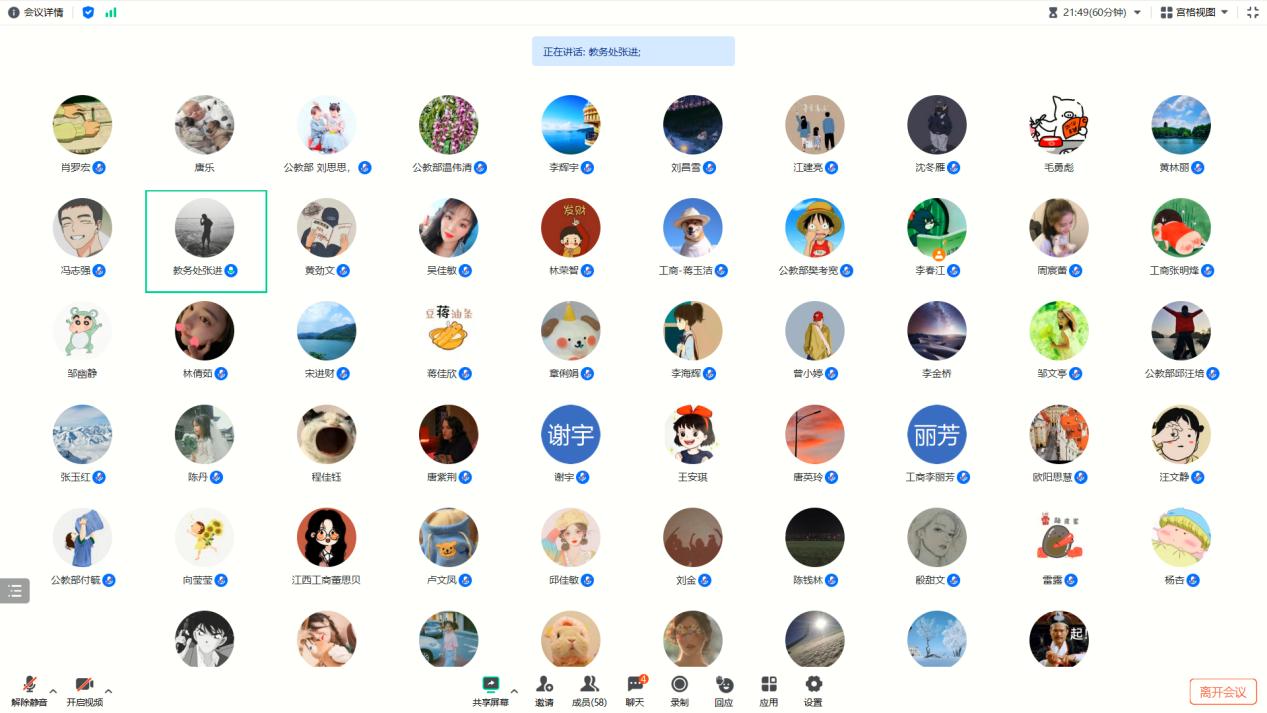Open the invite option (邀请)
Image resolution: width=1267 pixels, height=713 pixels.
(544, 690)
